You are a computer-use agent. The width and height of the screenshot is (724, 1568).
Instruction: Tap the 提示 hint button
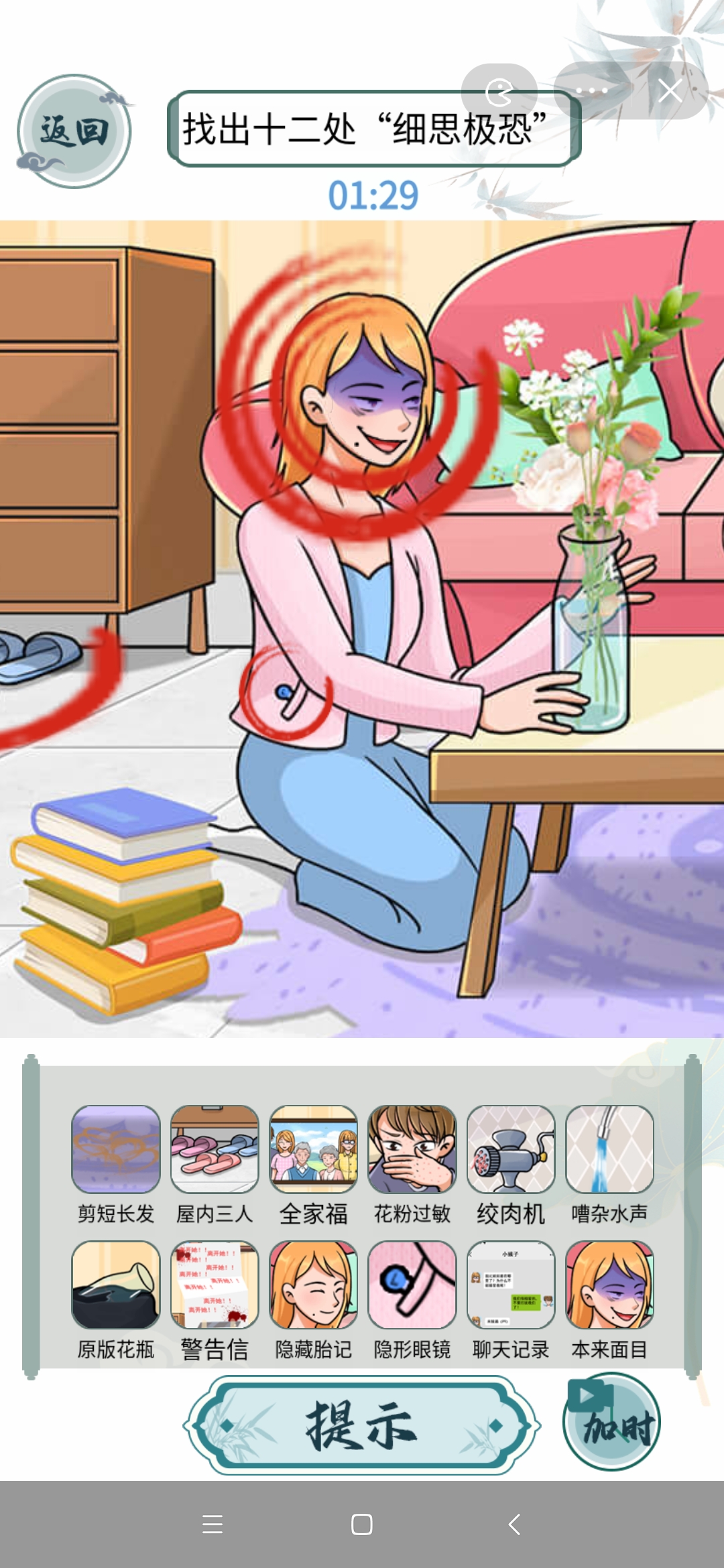[362, 1425]
